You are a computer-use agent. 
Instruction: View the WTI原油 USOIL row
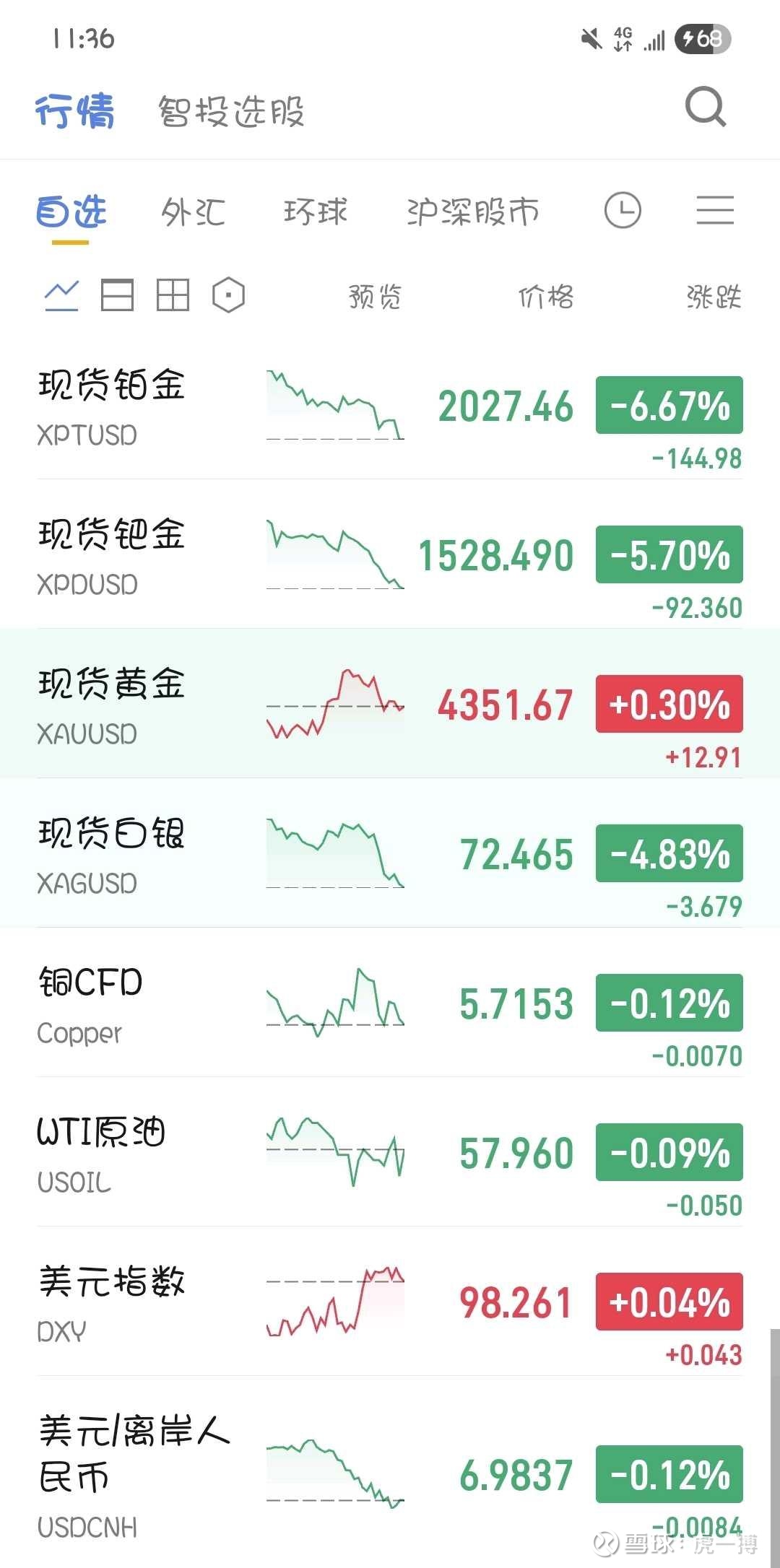[x=390, y=1154]
